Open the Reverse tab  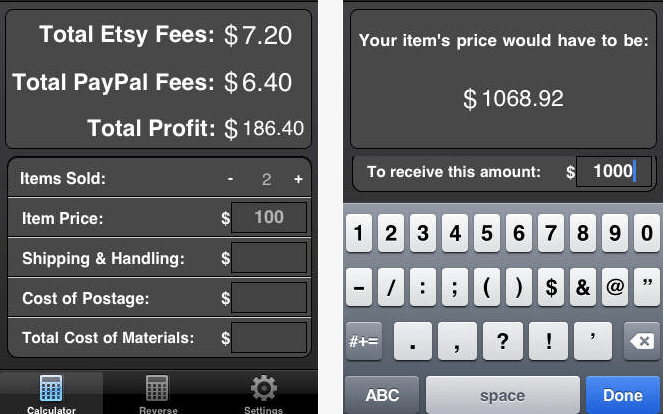[x=158, y=393]
